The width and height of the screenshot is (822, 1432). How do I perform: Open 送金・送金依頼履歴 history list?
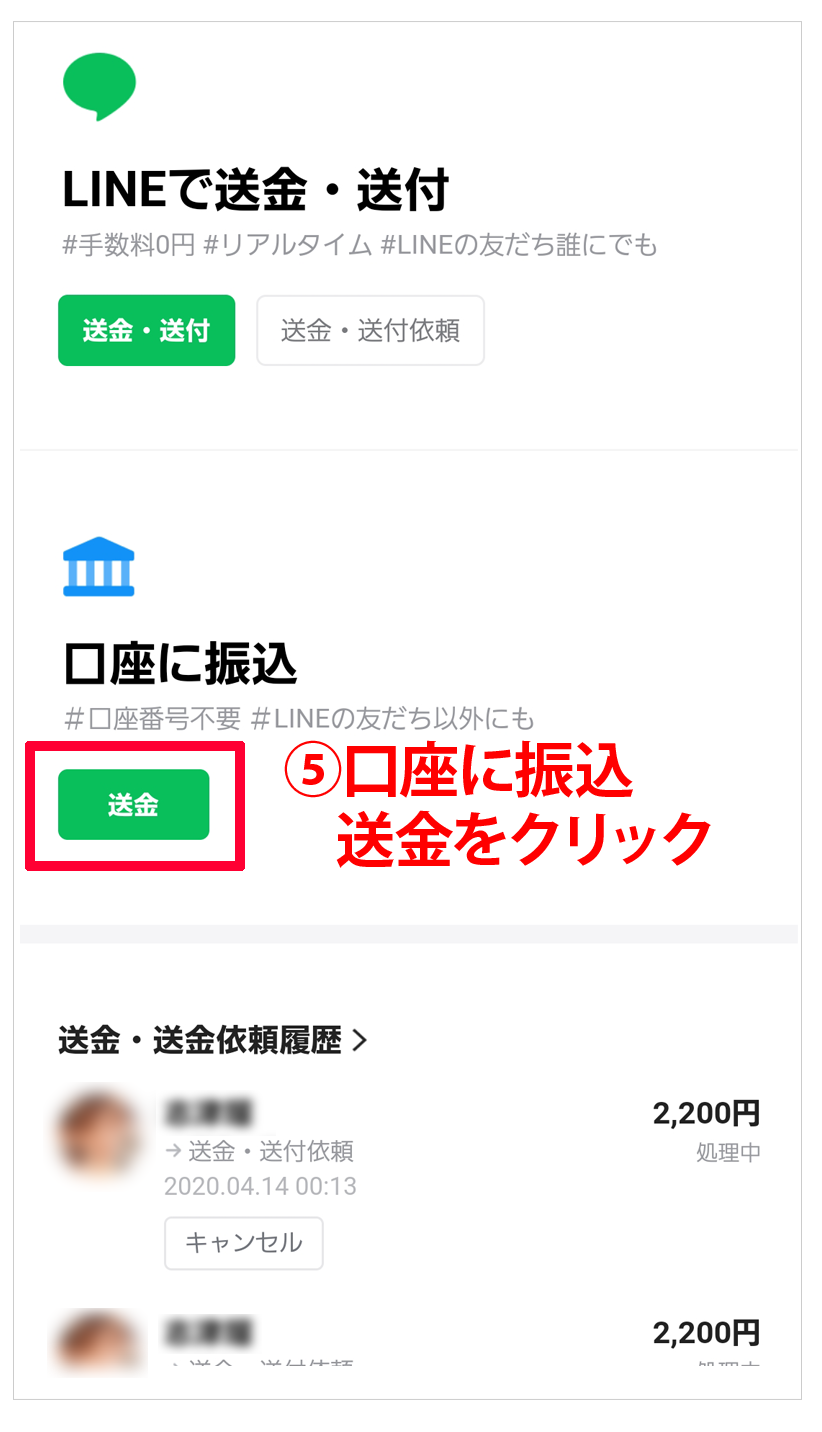pos(213,1041)
